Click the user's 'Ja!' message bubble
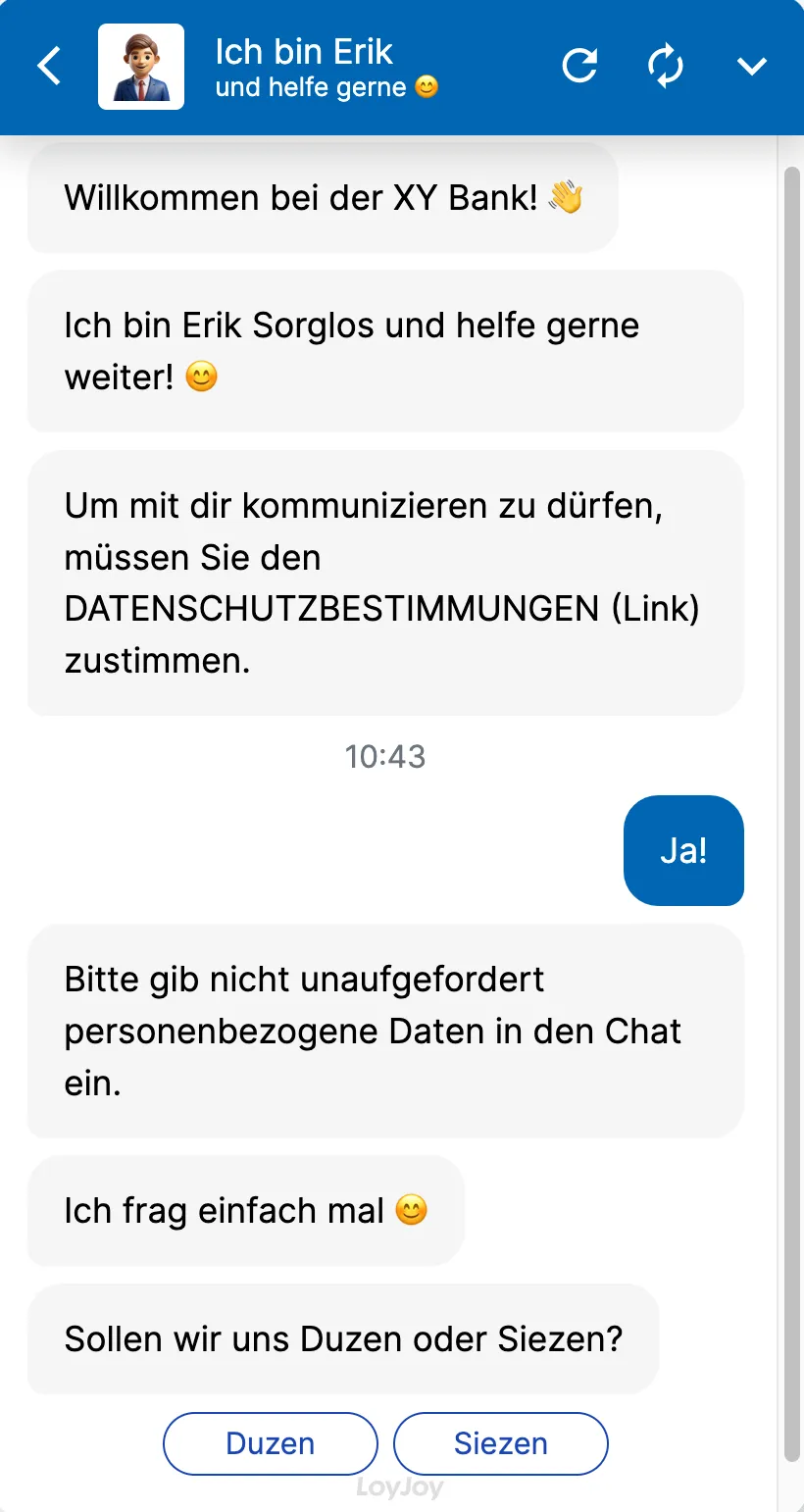Viewport: 804px width, 1512px height. tap(683, 851)
